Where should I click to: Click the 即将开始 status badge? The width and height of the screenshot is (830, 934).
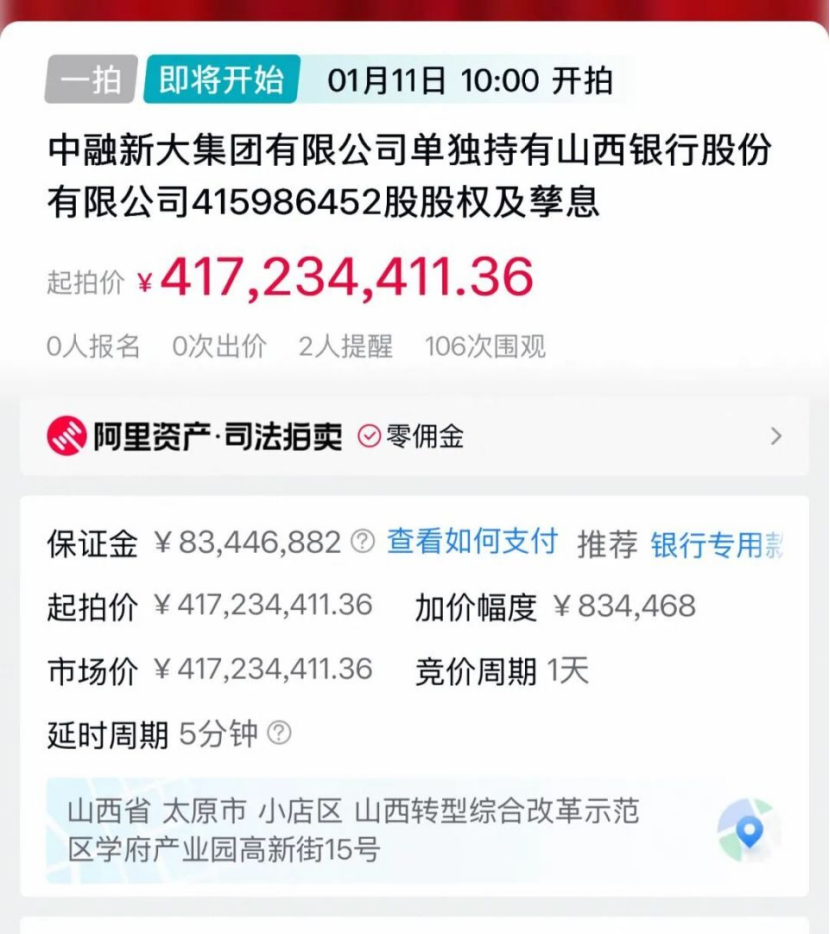[222, 75]
